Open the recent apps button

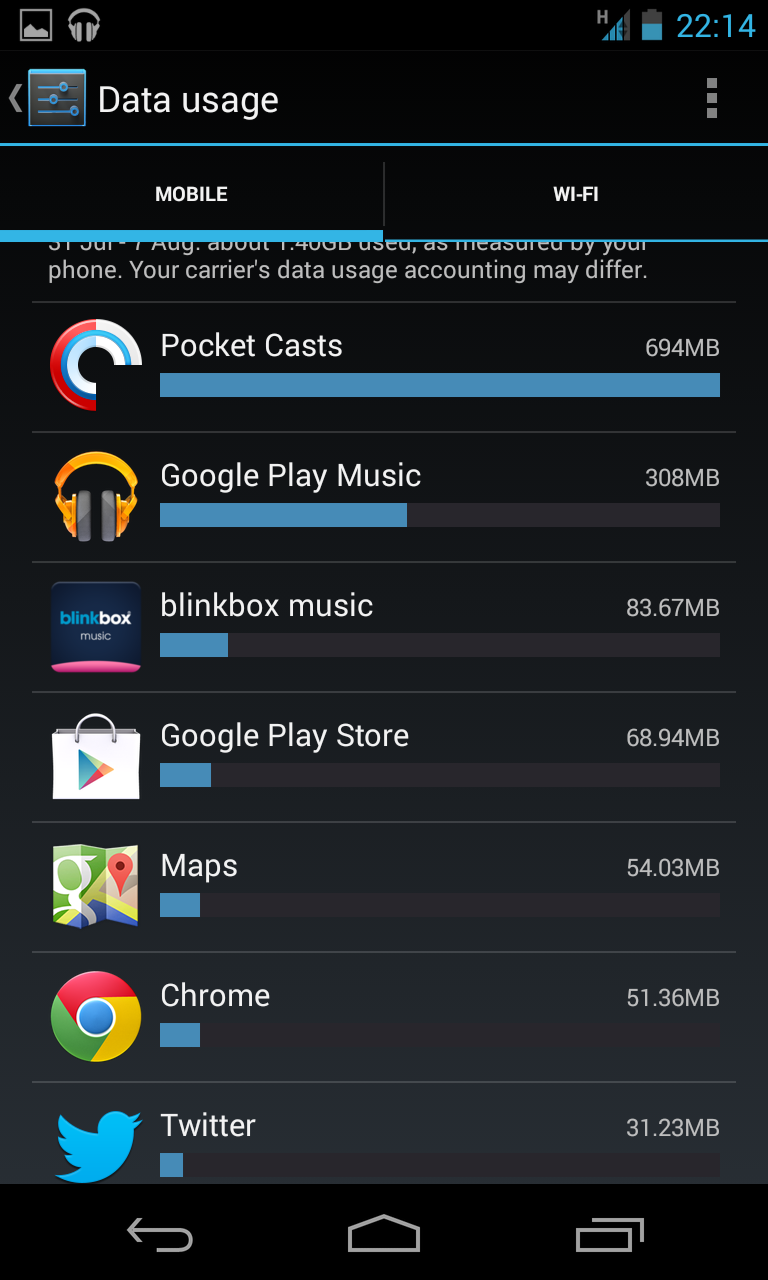(610, 1233)
